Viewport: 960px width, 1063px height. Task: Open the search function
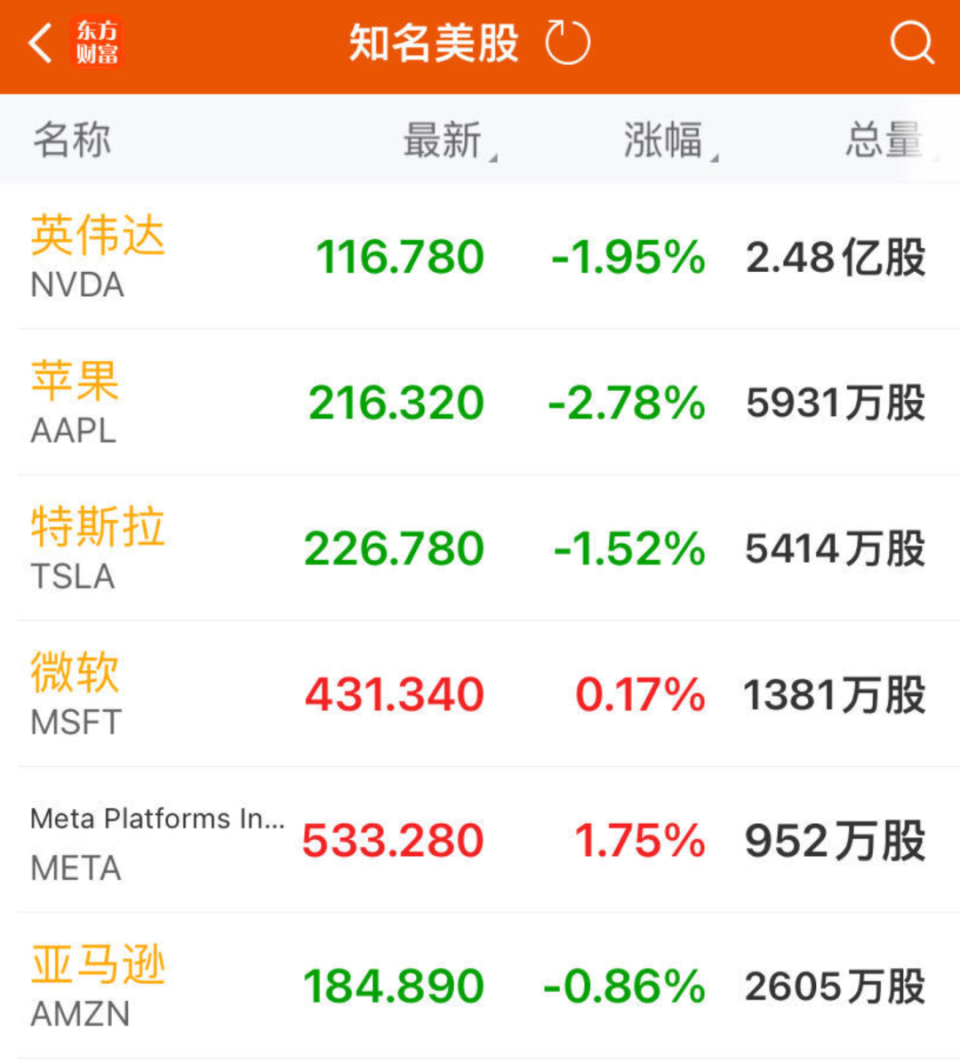(910, 42)
